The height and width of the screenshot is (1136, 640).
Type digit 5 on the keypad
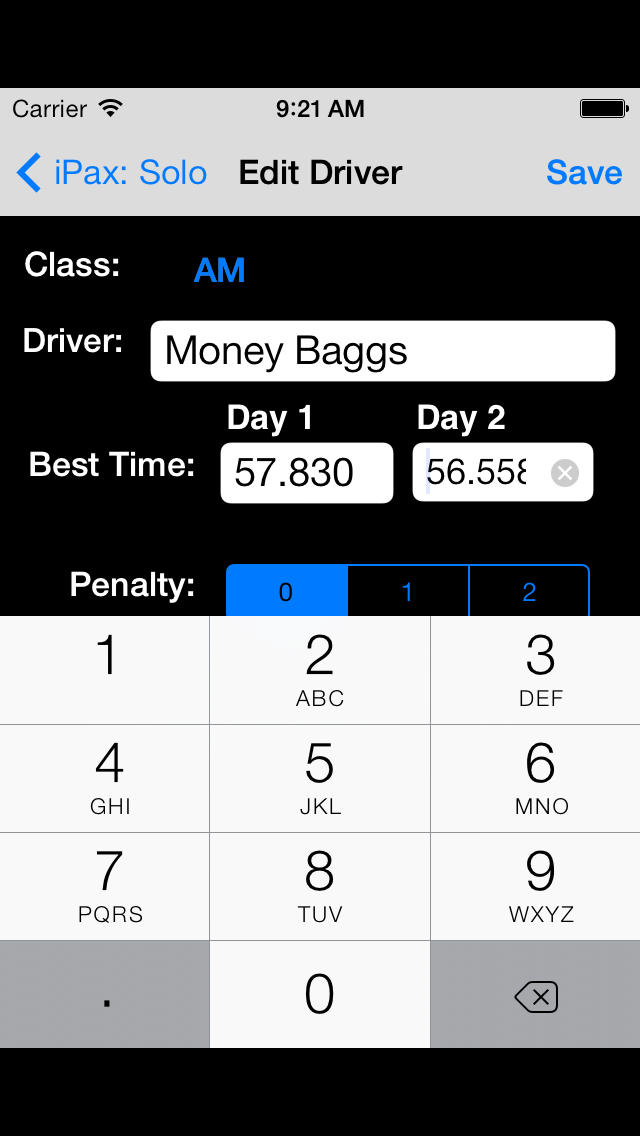[320, 778]
